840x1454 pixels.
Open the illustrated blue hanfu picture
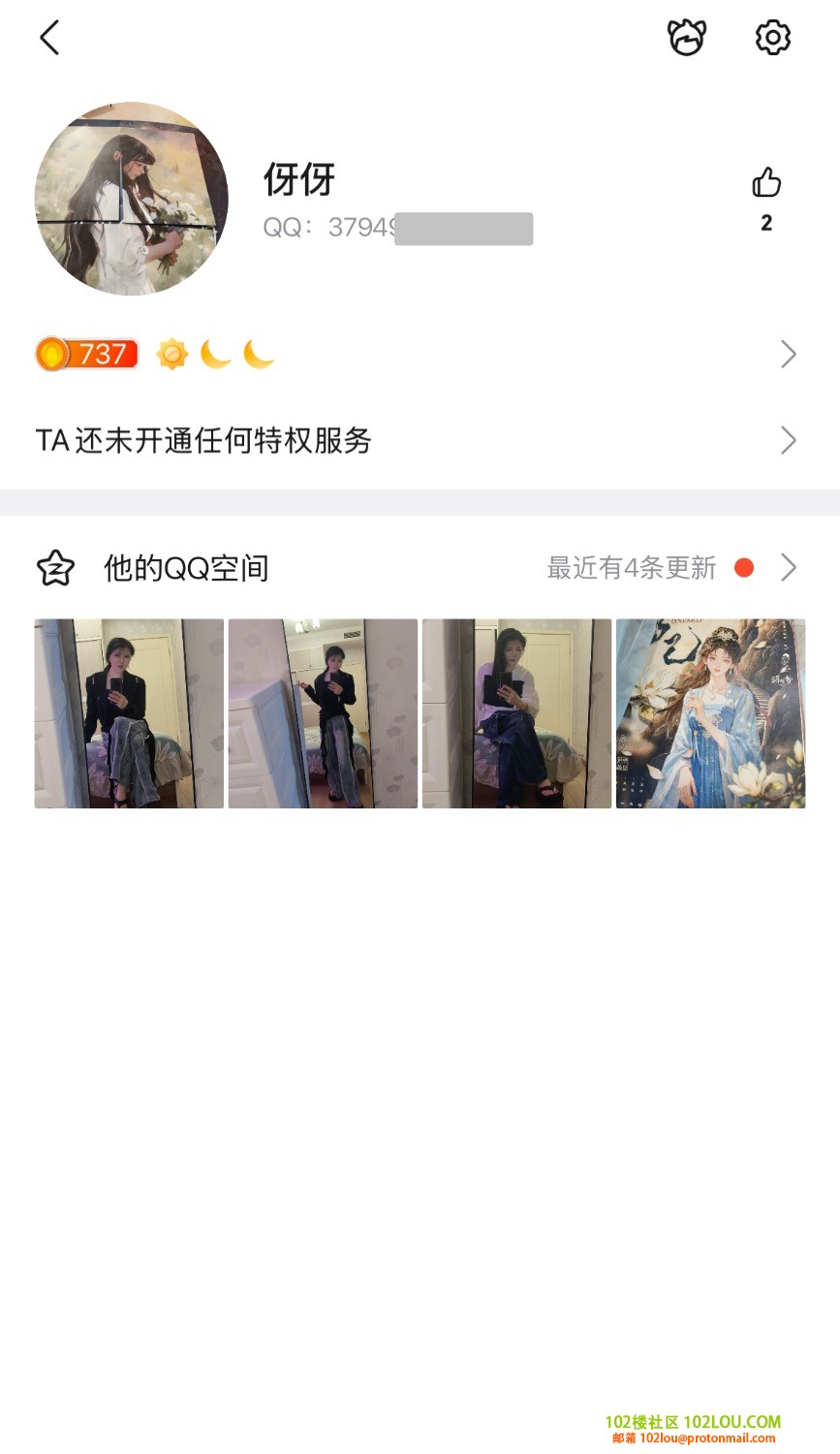click(x=710, y=713)
